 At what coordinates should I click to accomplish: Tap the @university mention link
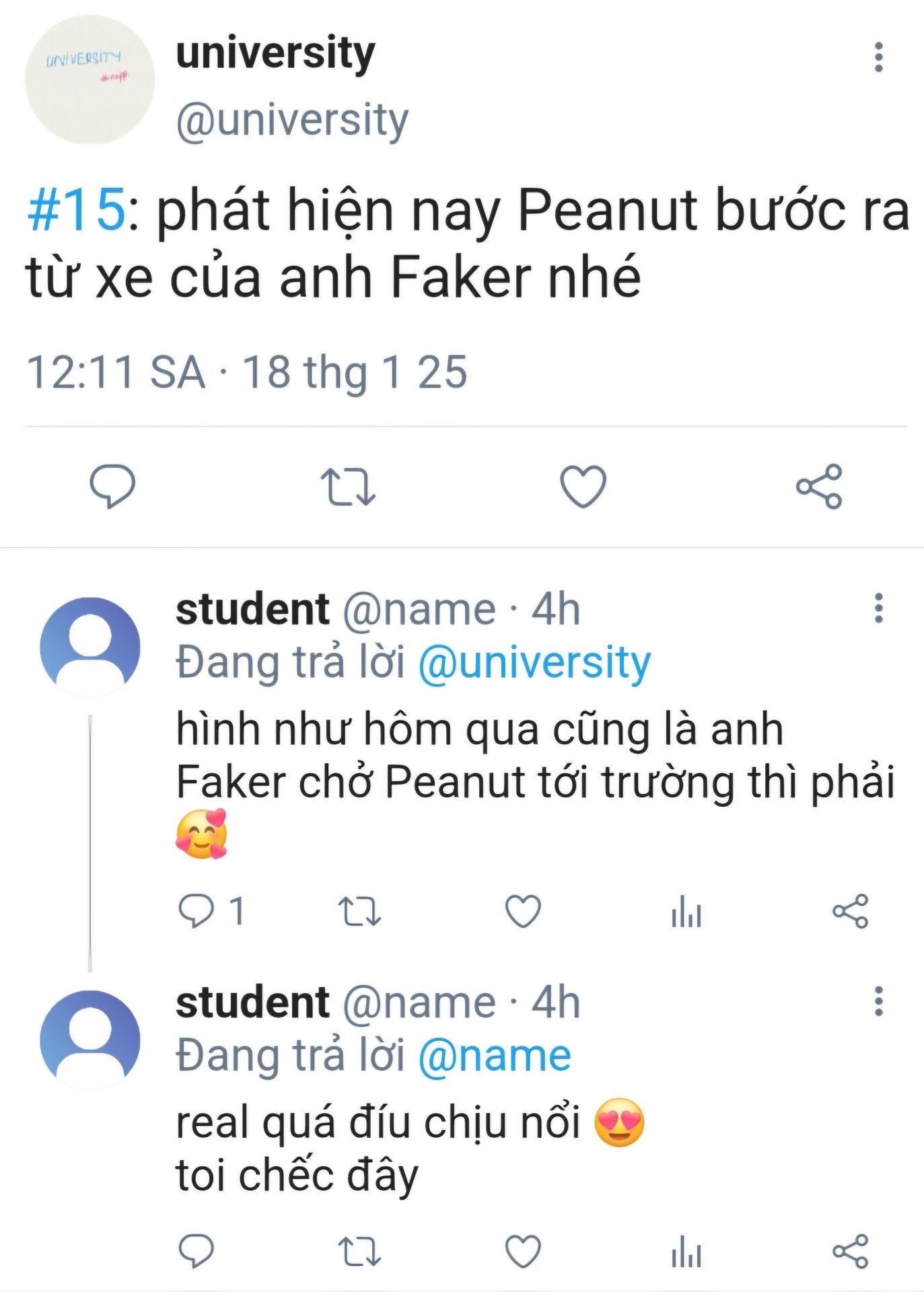tap(534, 662)
